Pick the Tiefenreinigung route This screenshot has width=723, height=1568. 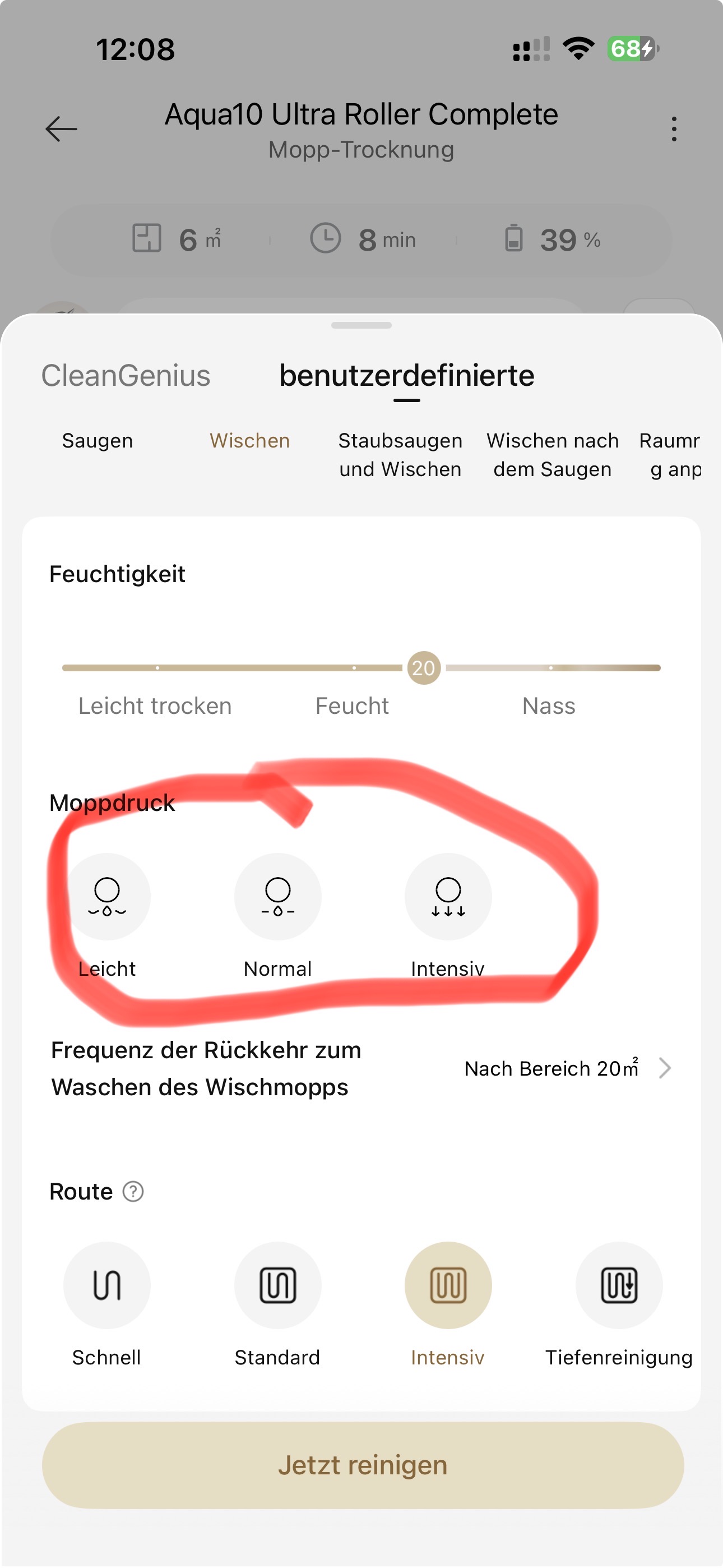(x=618, y=1284)
